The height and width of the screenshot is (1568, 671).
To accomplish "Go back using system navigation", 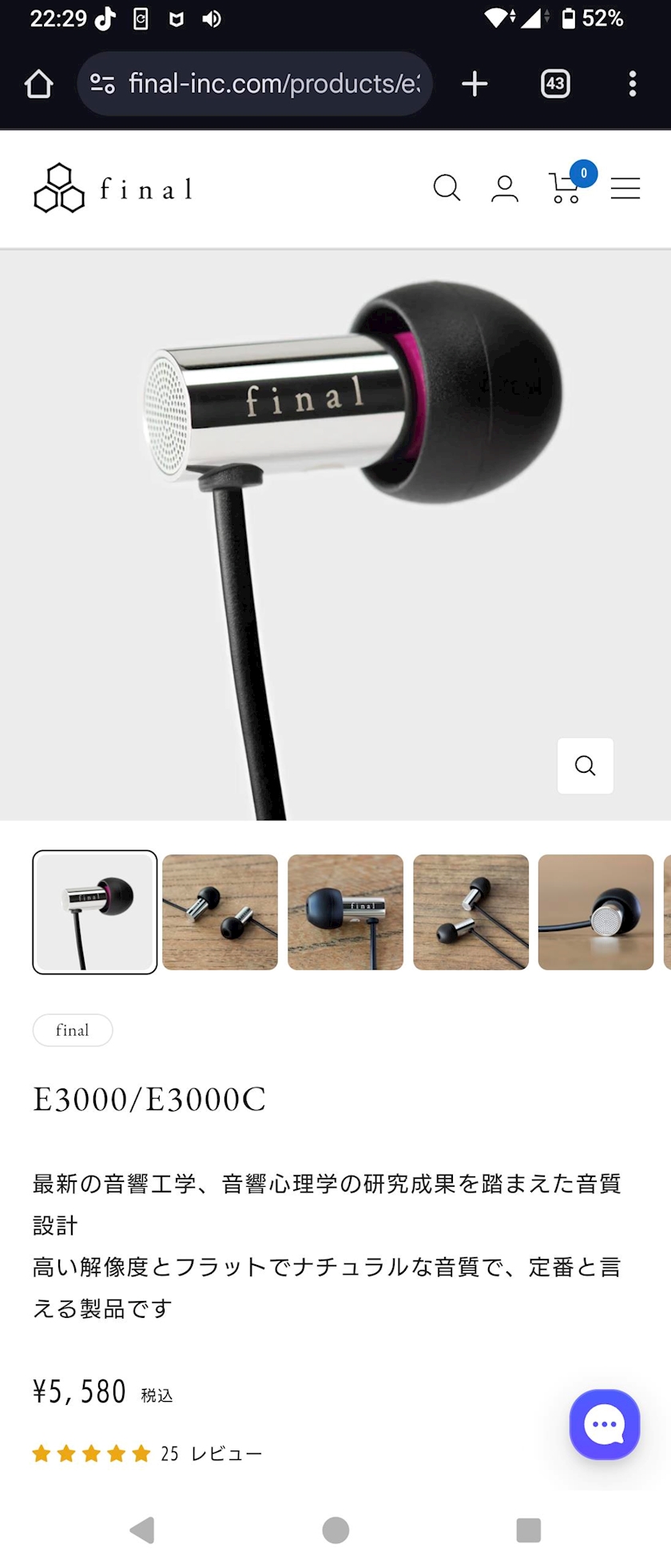I will click(x=141, y=1530).
